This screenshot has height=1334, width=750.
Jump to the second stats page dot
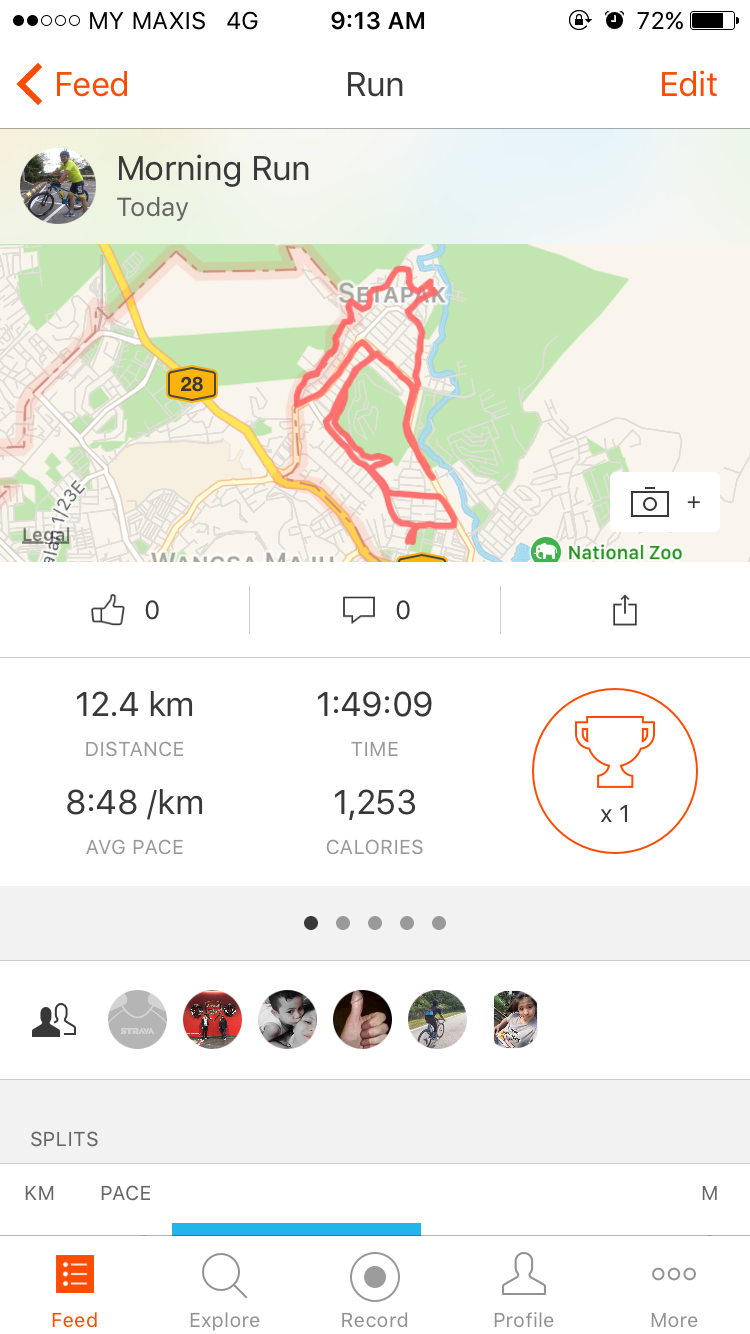343,923
